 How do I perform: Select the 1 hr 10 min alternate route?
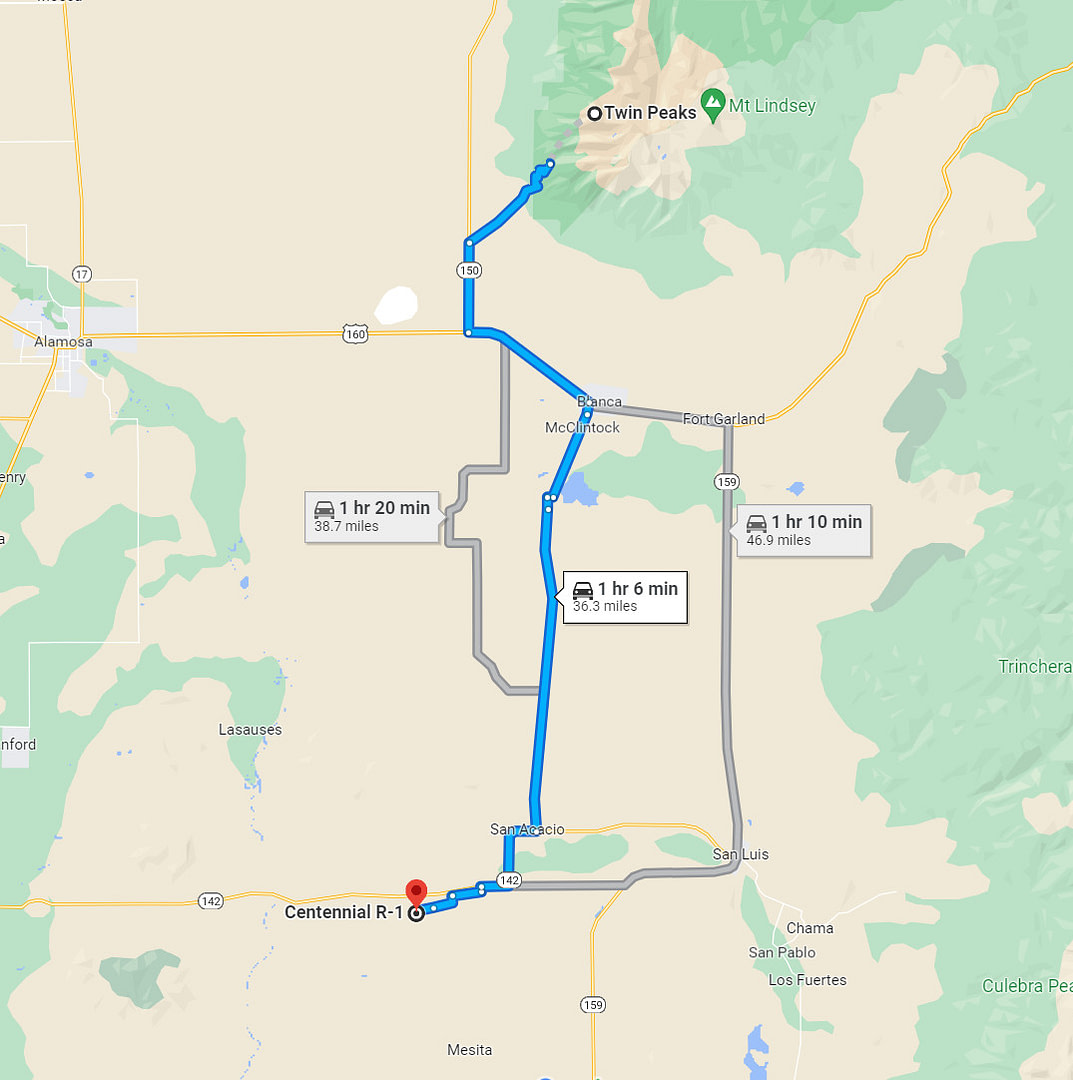click(804, 530)
